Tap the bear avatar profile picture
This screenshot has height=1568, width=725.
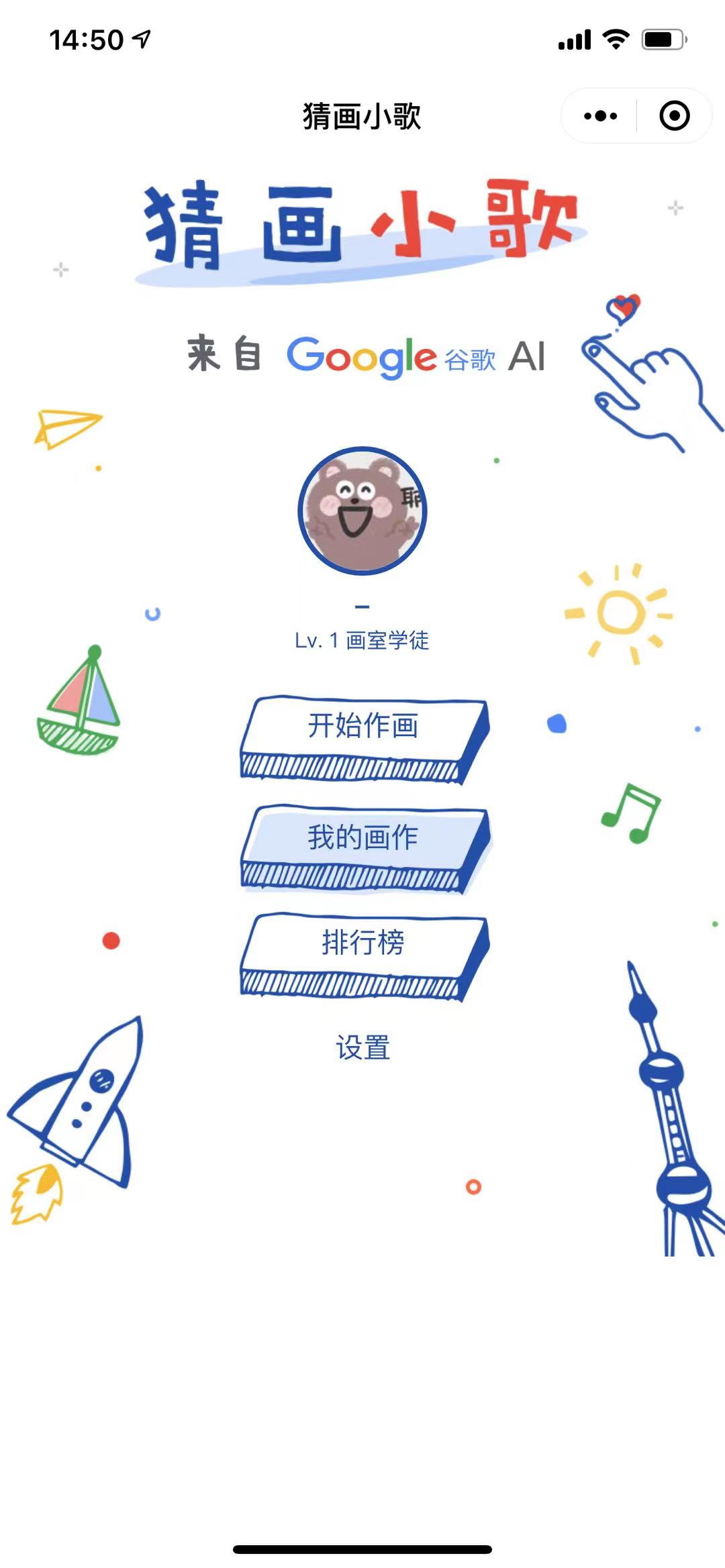coord(362,512)
